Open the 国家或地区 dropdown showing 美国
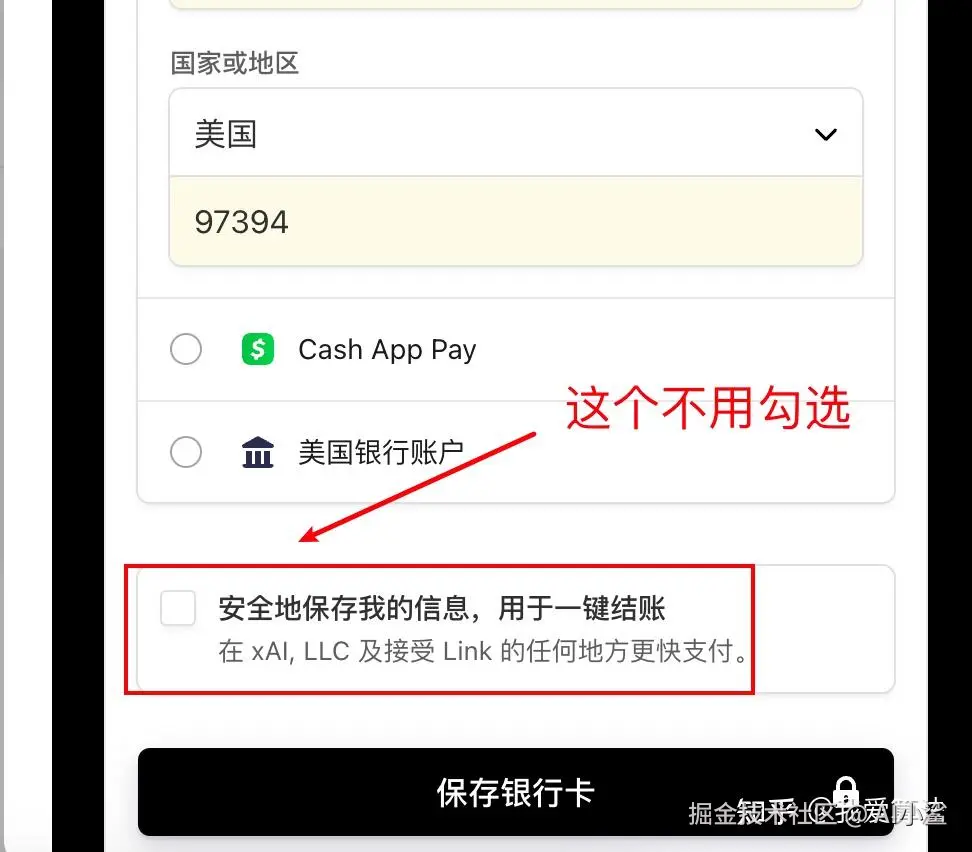This screenshot has height=852, width=972. coord(515,134)
